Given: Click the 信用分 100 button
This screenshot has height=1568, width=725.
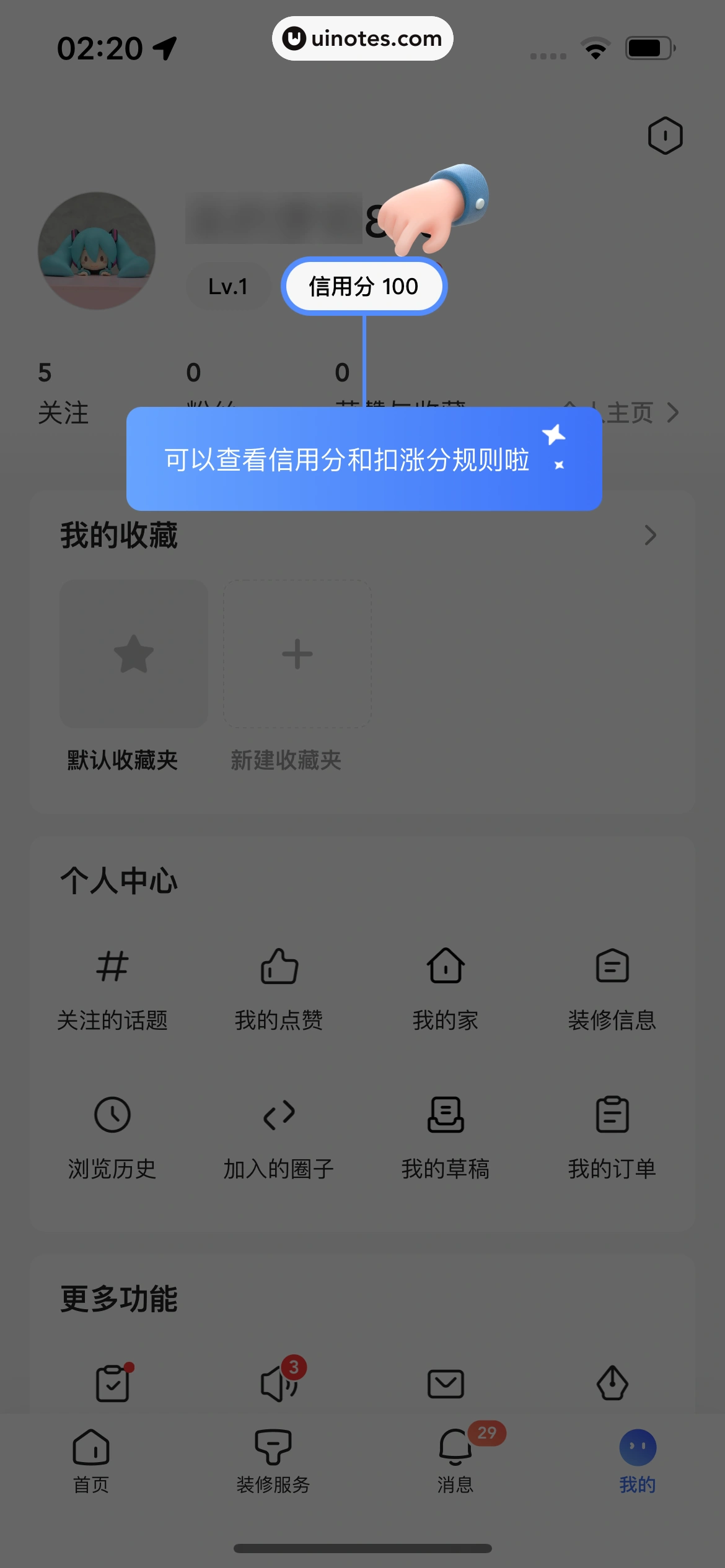Looking at the screenshot, I should (x=363, y=286).
